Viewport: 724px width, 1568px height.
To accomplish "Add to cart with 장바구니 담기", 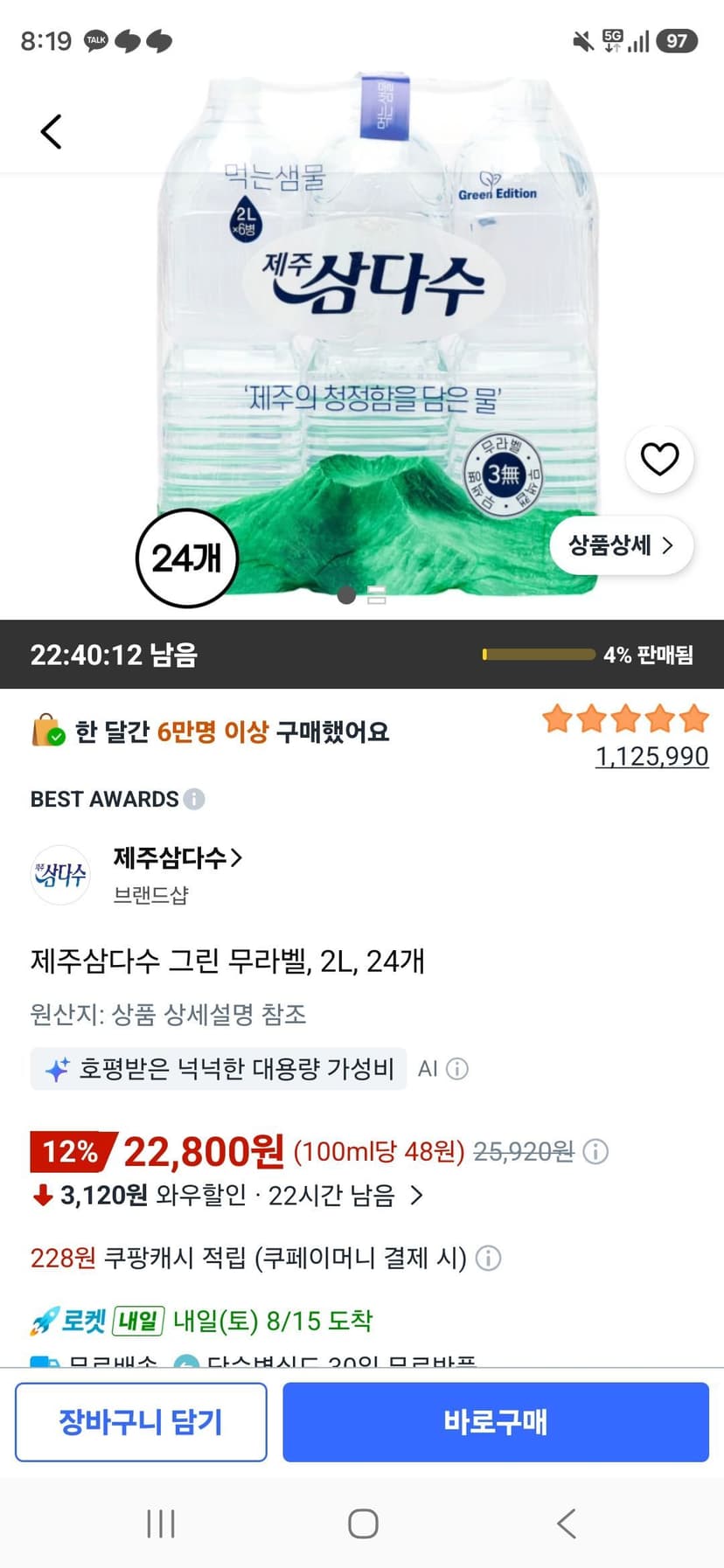I will [x=141, y=1422].
